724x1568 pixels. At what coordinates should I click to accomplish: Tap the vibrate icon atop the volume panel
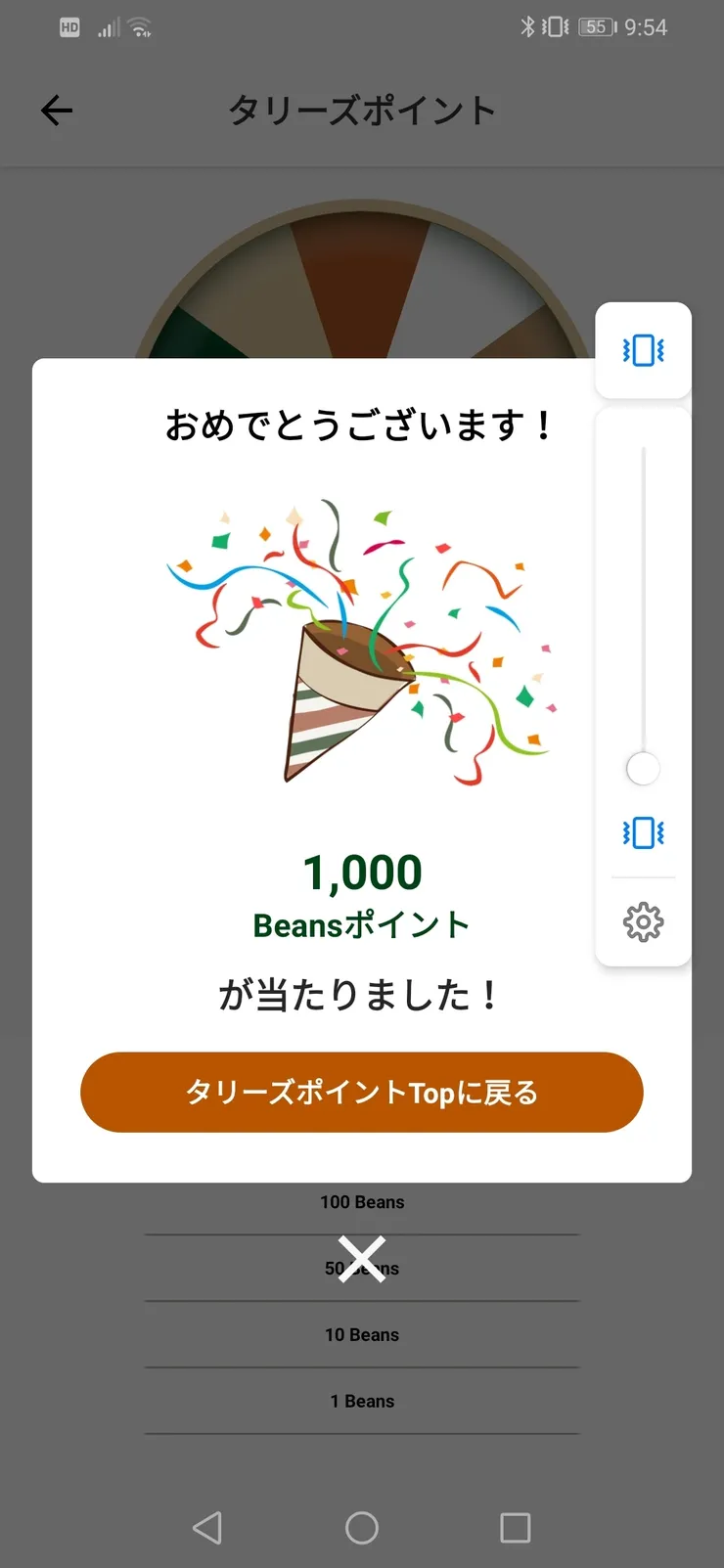coord(643,351)
